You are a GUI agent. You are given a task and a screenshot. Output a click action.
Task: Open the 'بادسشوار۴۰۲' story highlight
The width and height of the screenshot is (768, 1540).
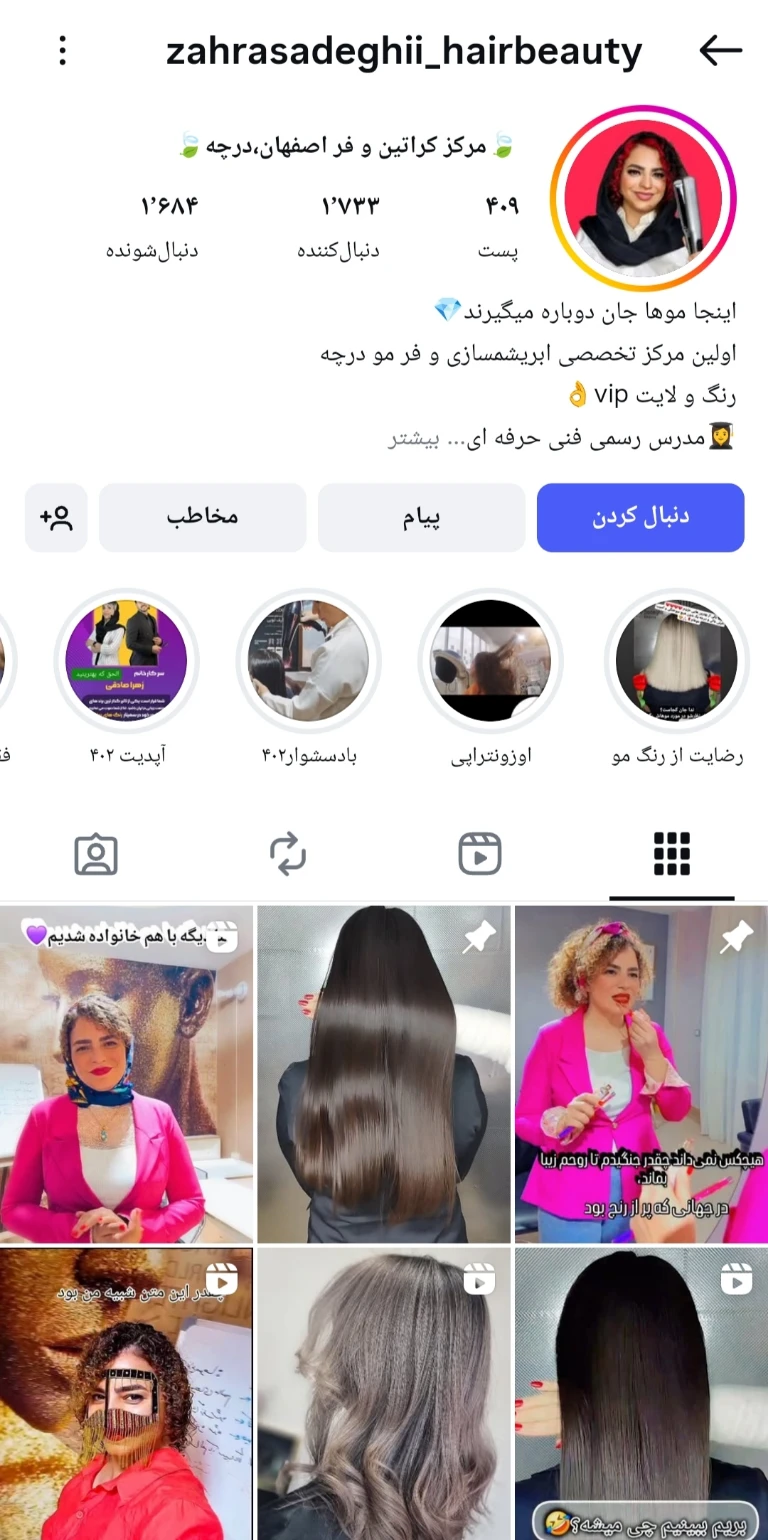(x=308, y=661)
